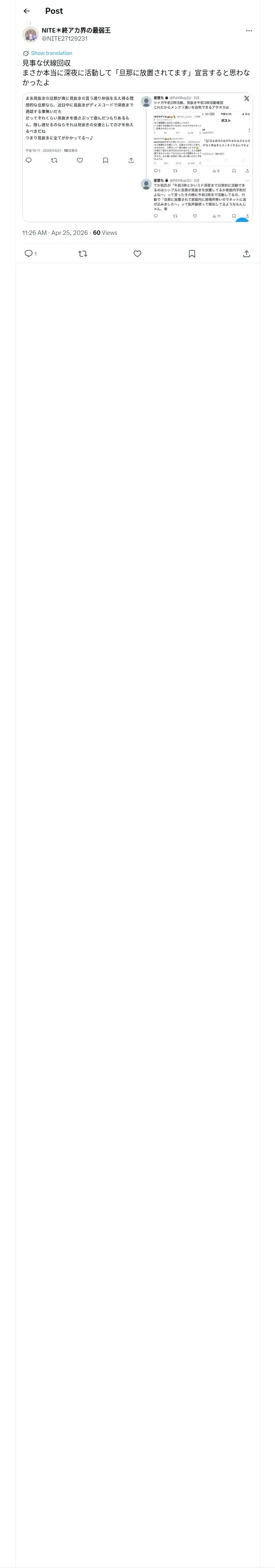
Task: Open the @NITE27129231 handle
Action: (x=65, y=38)
